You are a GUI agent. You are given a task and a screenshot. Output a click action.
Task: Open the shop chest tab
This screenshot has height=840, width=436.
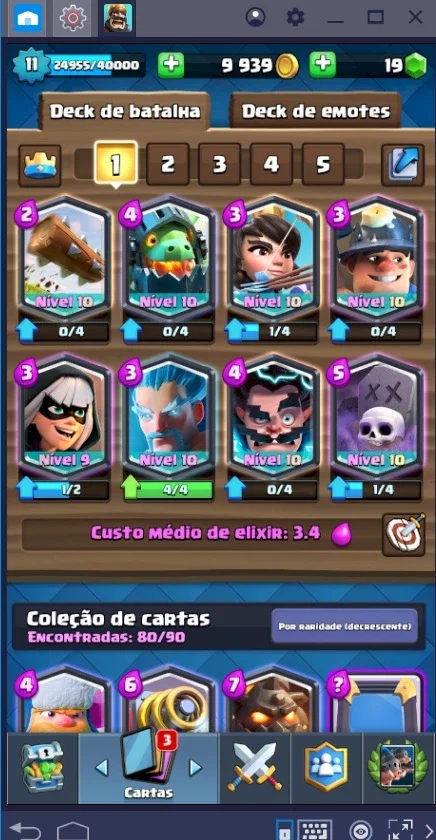click(x=42, y=767)
